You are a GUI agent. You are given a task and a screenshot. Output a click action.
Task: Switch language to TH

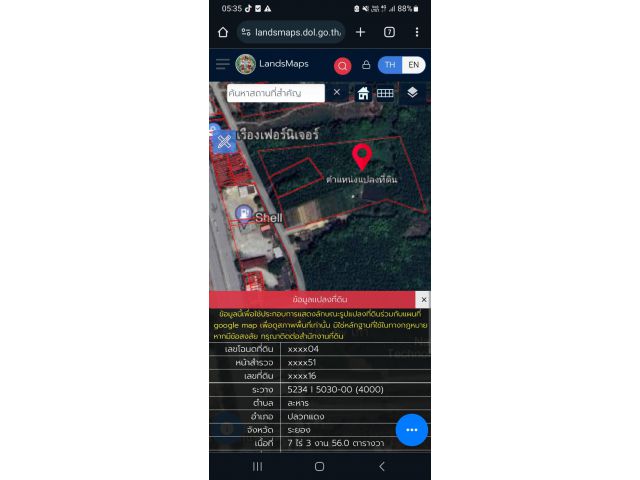[x=389, y=65]
